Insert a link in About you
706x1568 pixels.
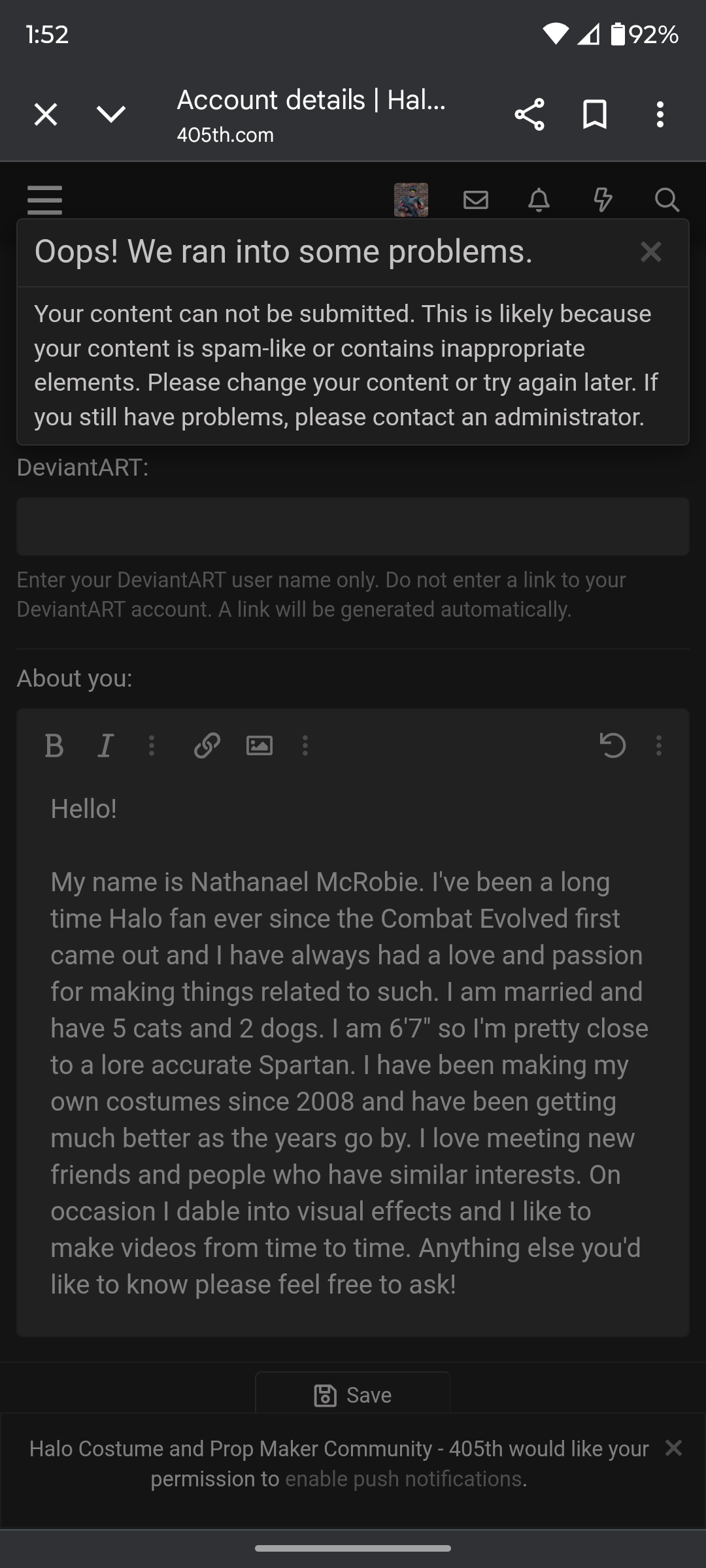click(207, 745)
